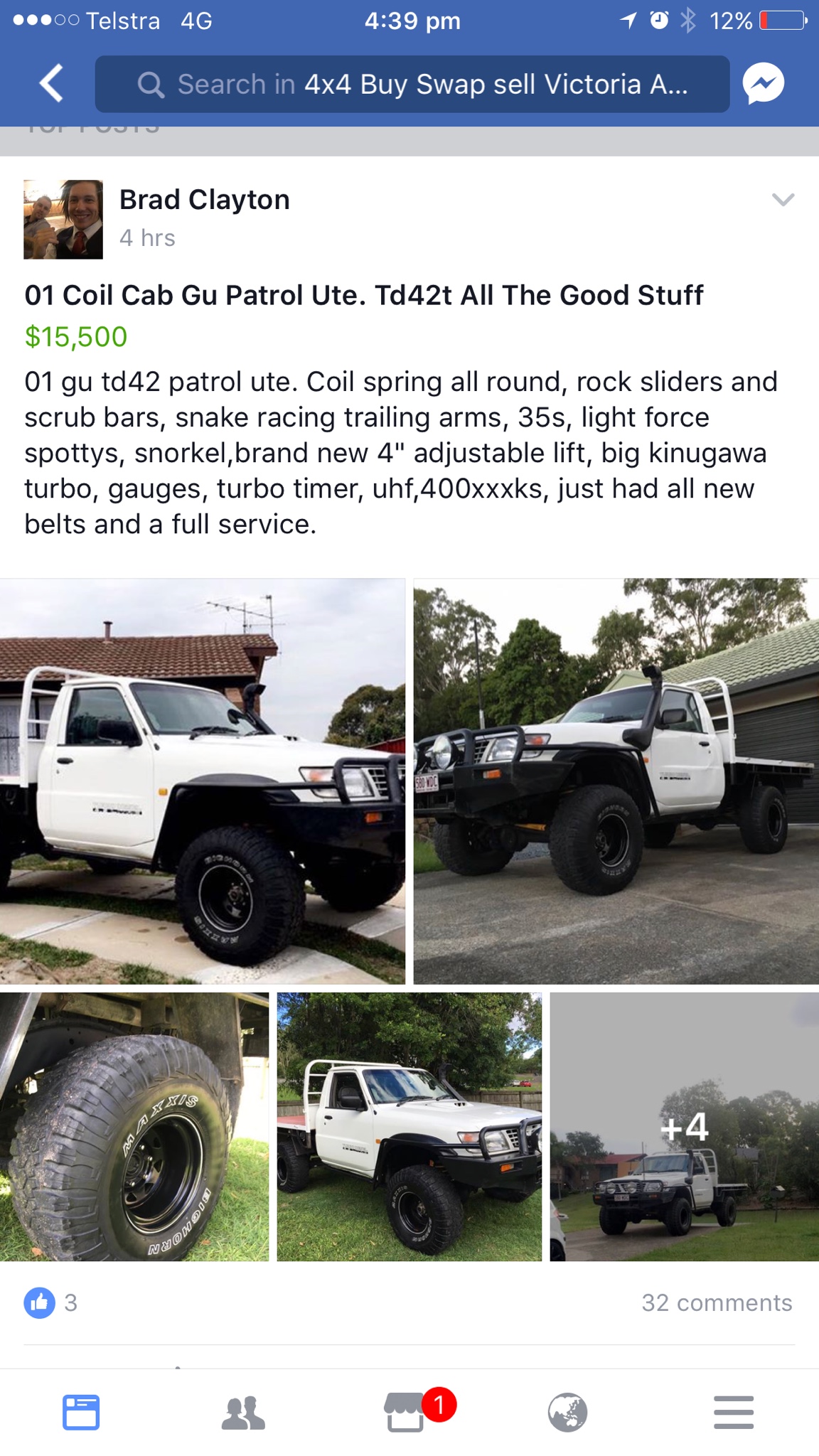This screenshot has width=819, height=1456.
Task: Open the Notifications globe tab
Action: point(567,1412)
